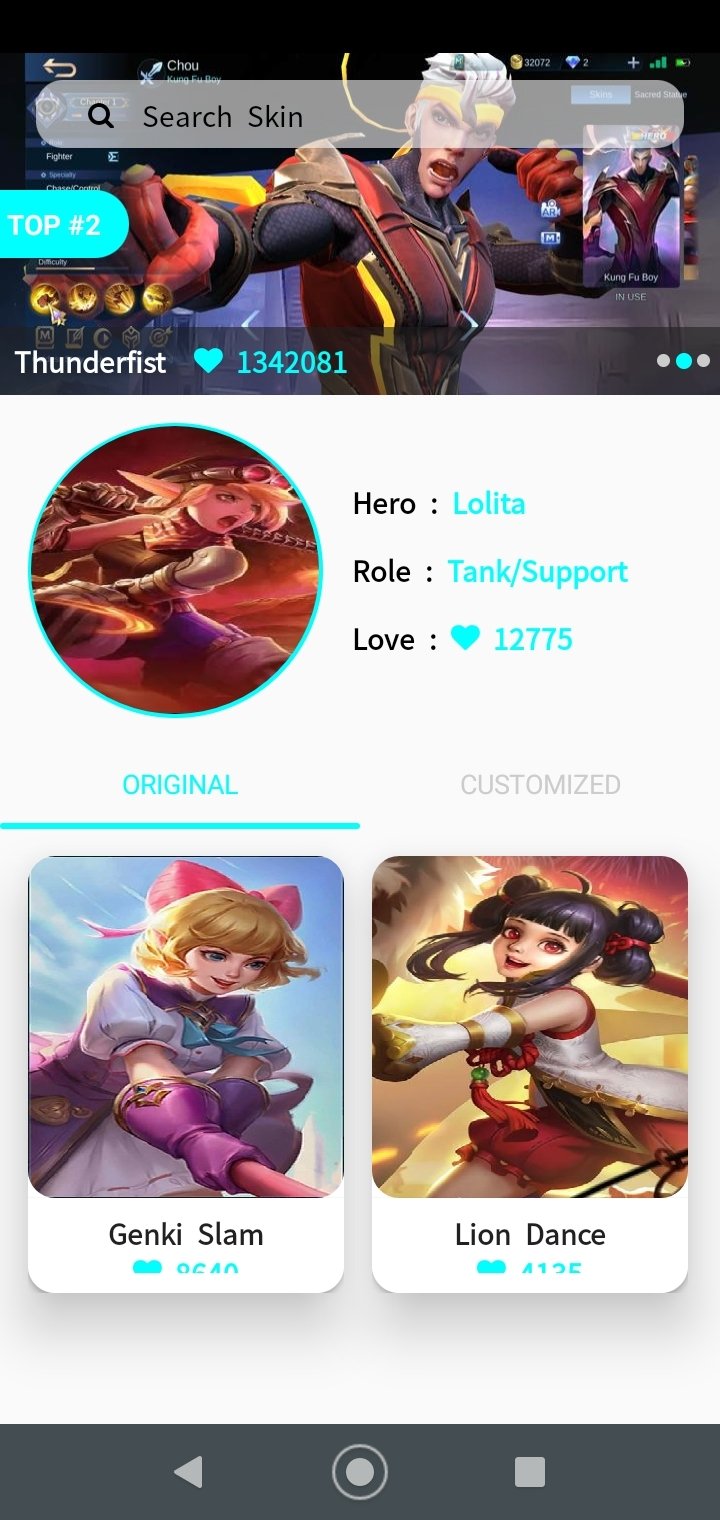Viewport: 720px width, 1520px height.
Task: Tap the heart beside Lolita's love count
Action: (465, 638)
